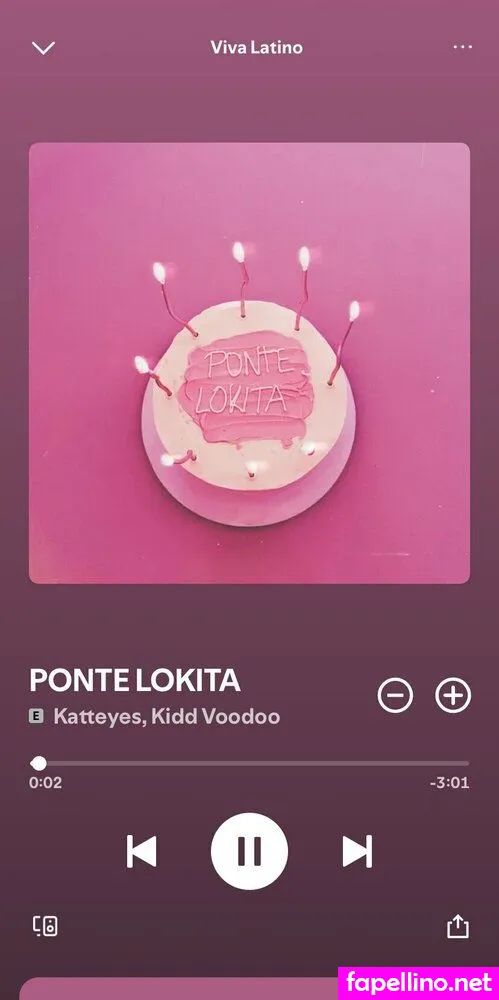Open the connect to a device picker
Image resolution: width=499 pixels, height=1000 pixels.
(45, 926)
